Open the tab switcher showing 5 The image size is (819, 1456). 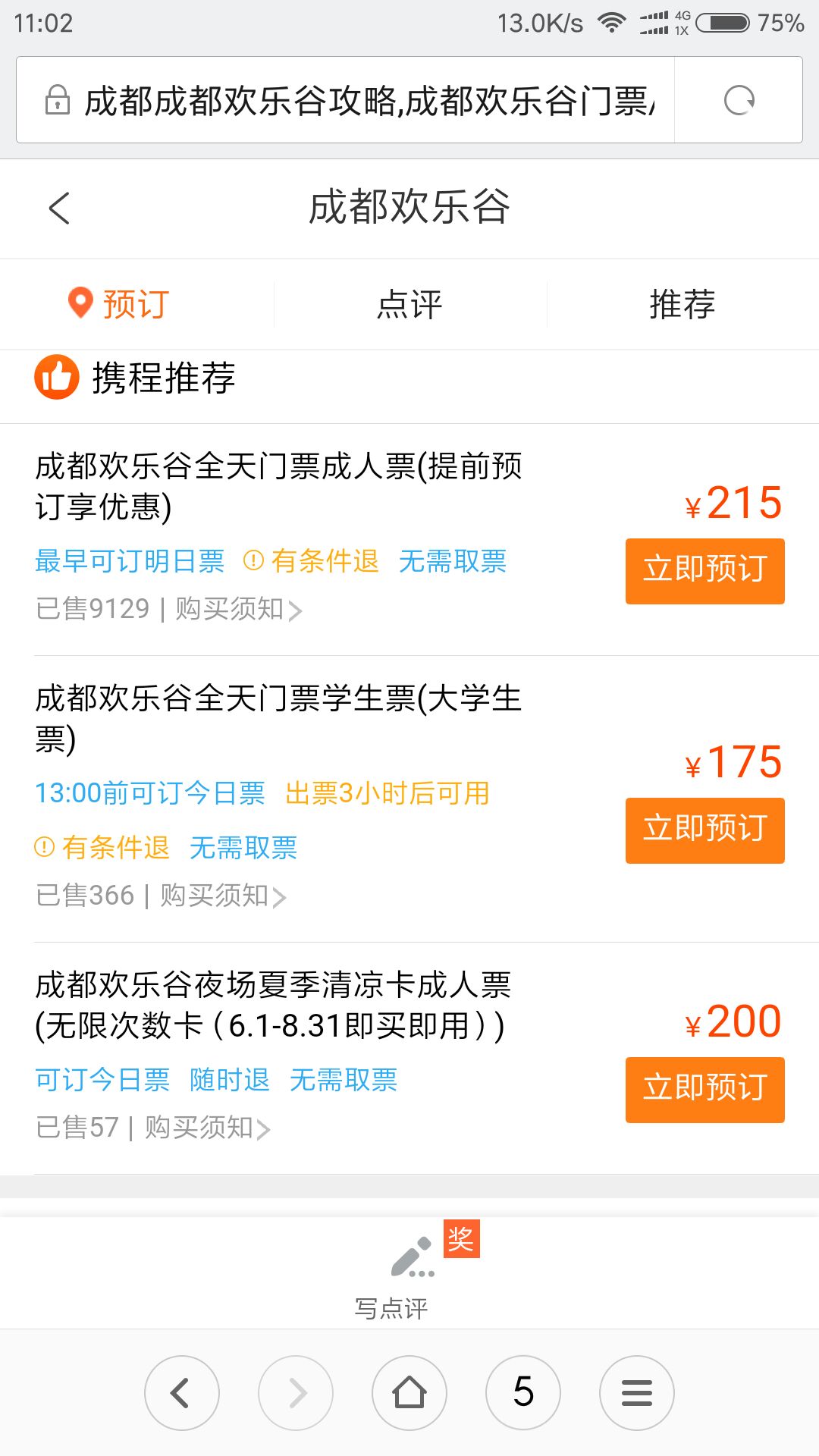point(523,1393)
